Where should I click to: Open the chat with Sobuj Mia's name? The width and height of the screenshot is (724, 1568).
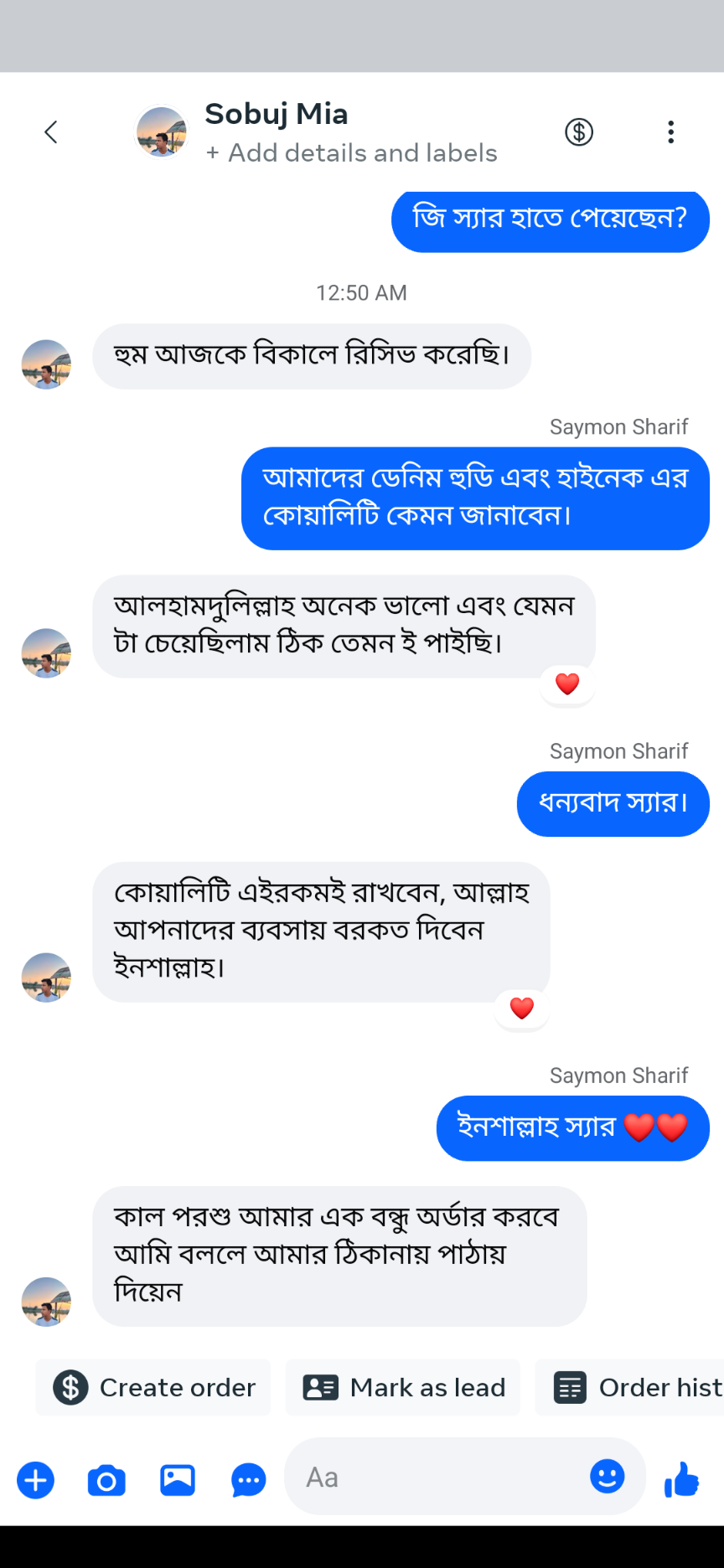coord(277,114)
